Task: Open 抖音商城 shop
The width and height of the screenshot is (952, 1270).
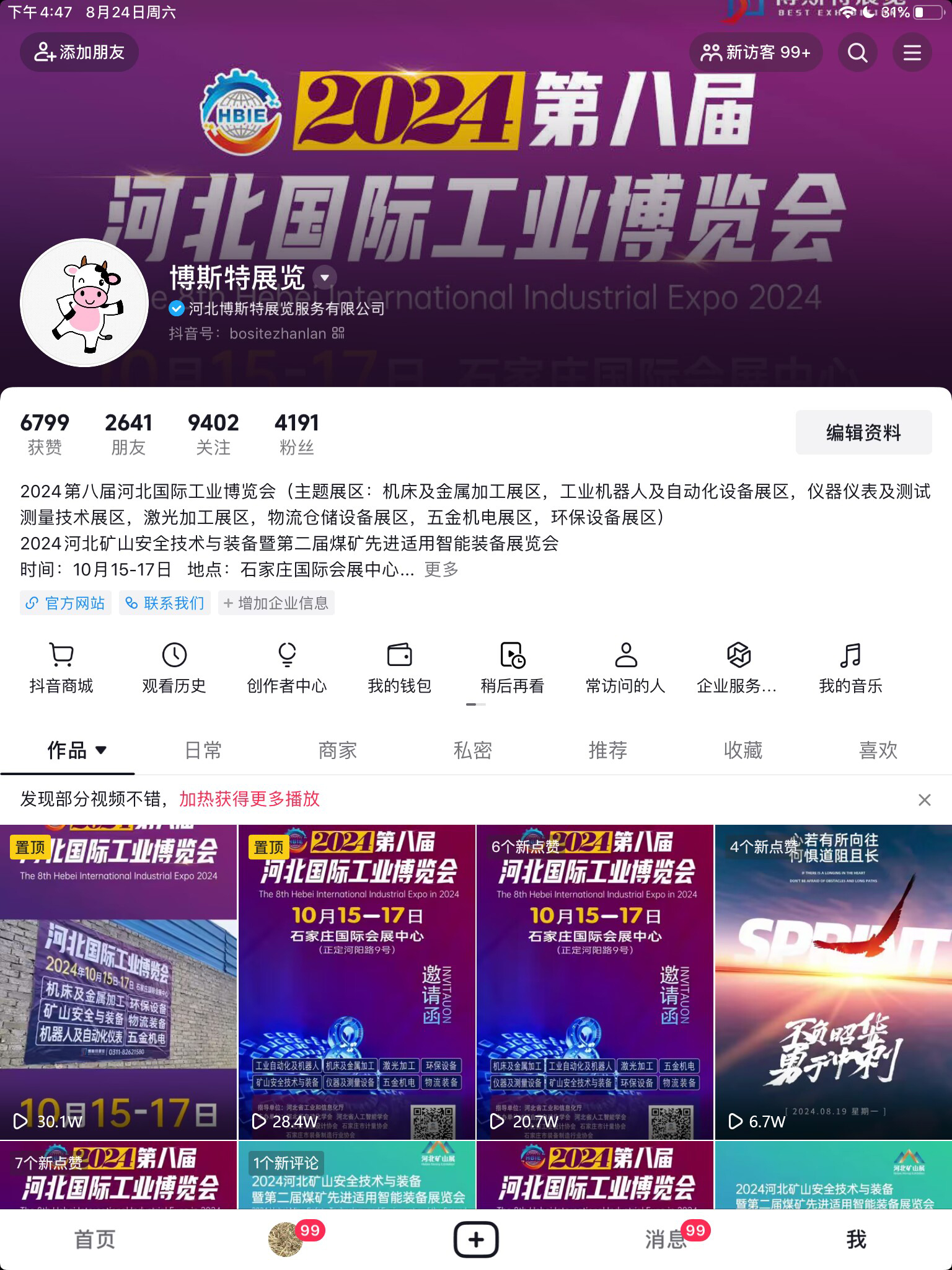Action: [x=61, y=667]
